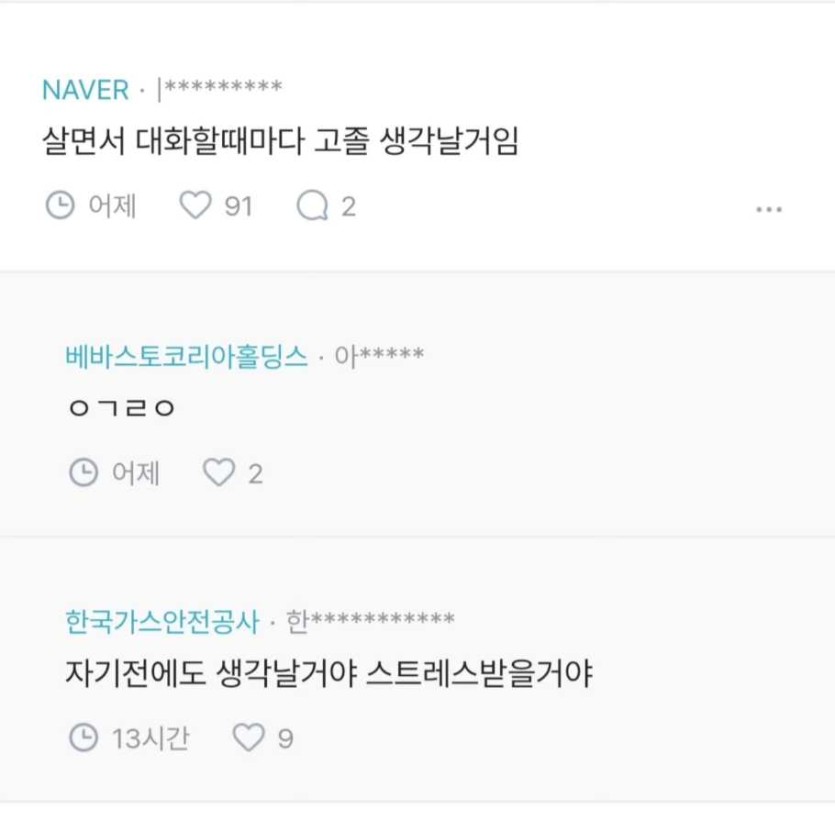Open replies on the NAVER comment

point(313,206)
